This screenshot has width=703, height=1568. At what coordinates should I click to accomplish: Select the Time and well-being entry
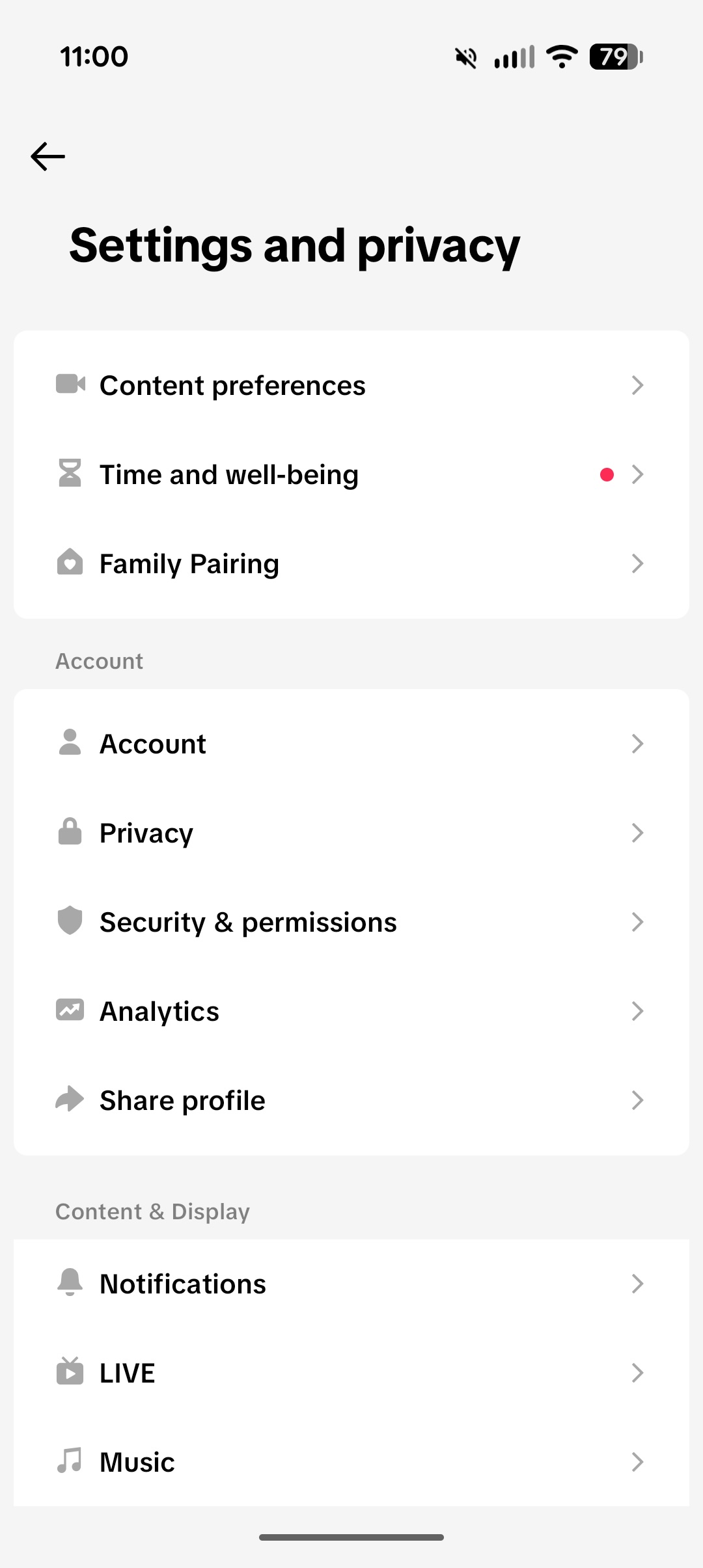coord(260,474)
